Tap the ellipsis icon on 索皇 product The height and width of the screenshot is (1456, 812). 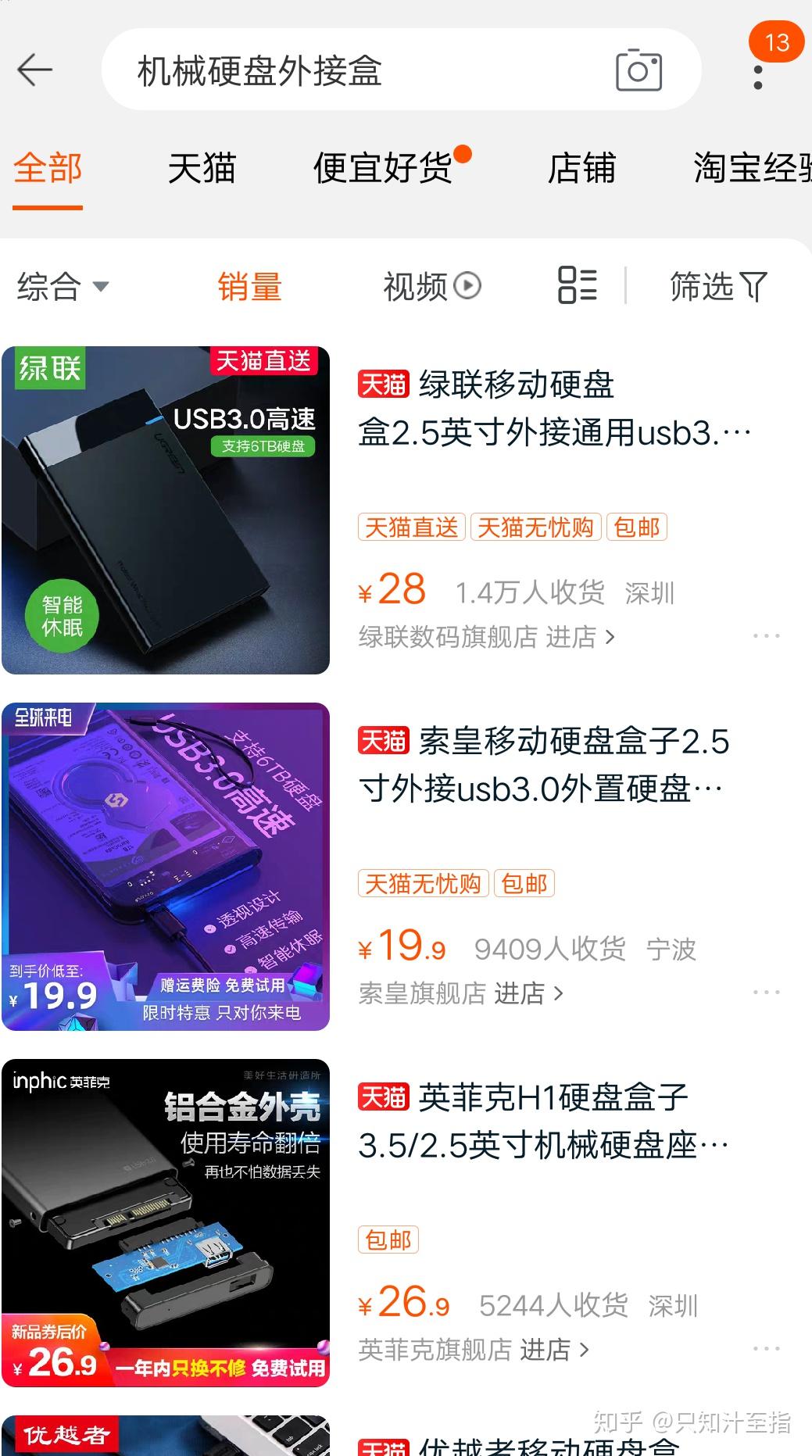click(766, 991)
